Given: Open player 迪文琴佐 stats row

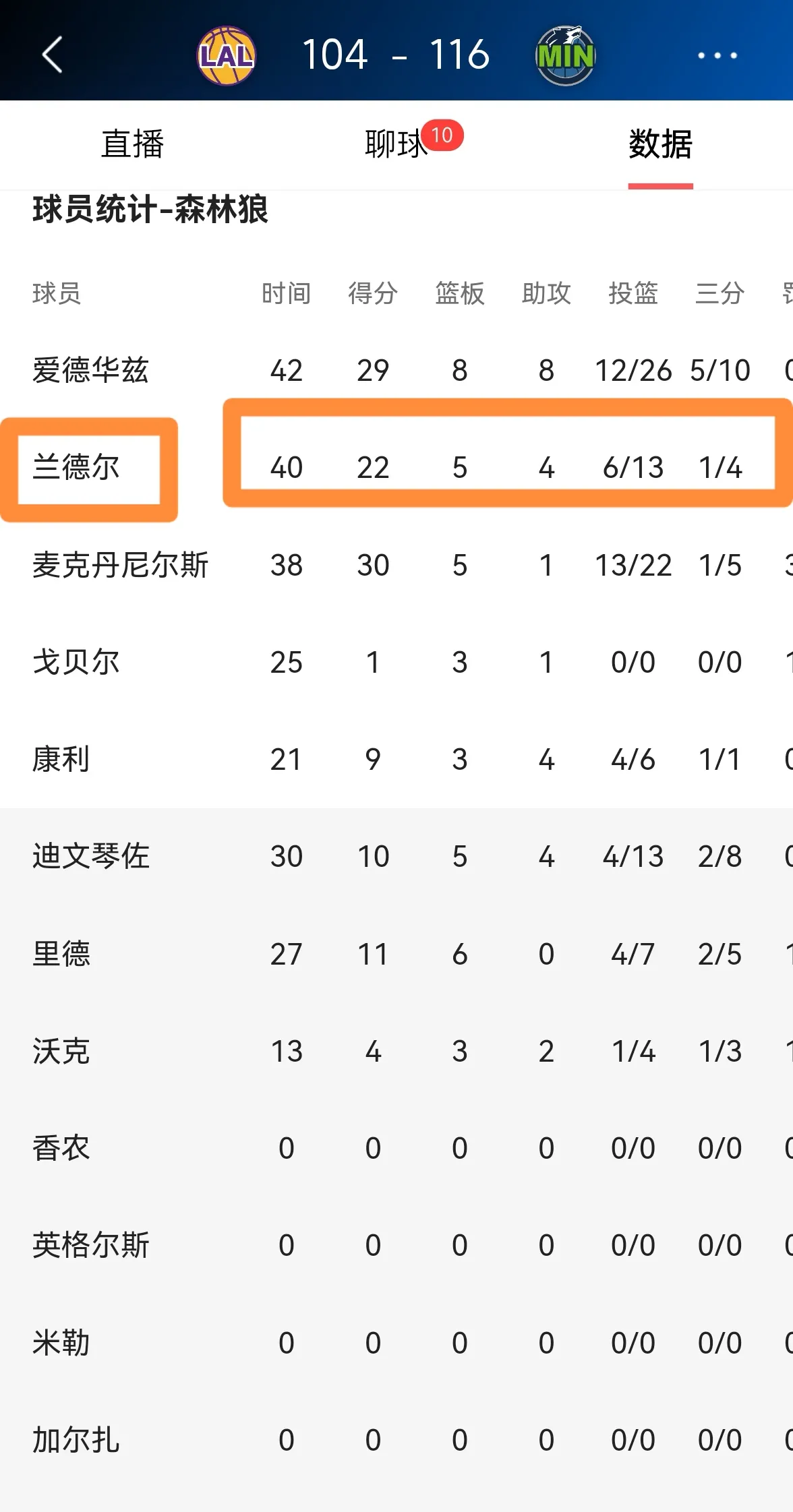Looking at the screenshot, I should 91,856.
